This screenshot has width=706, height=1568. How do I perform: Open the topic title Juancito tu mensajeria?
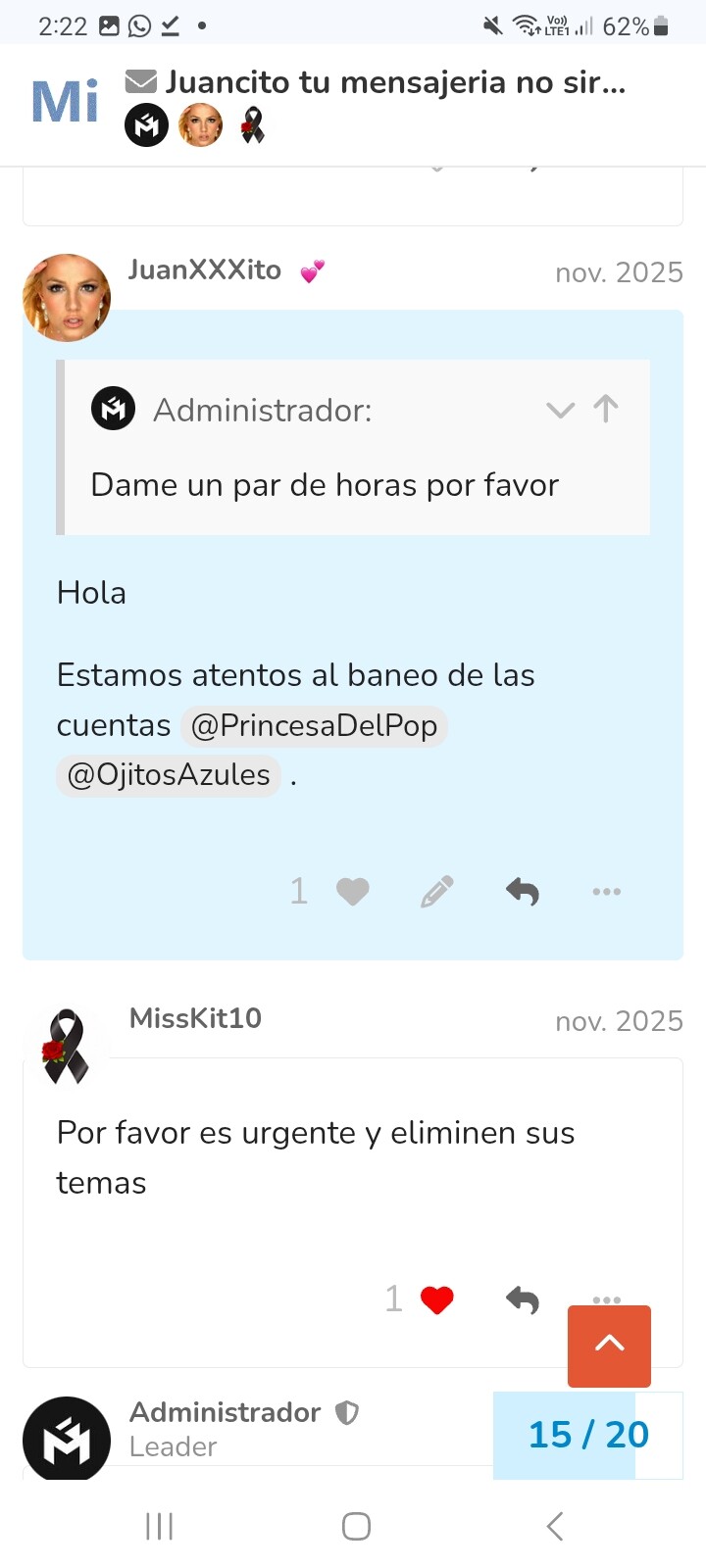[394, 82]
